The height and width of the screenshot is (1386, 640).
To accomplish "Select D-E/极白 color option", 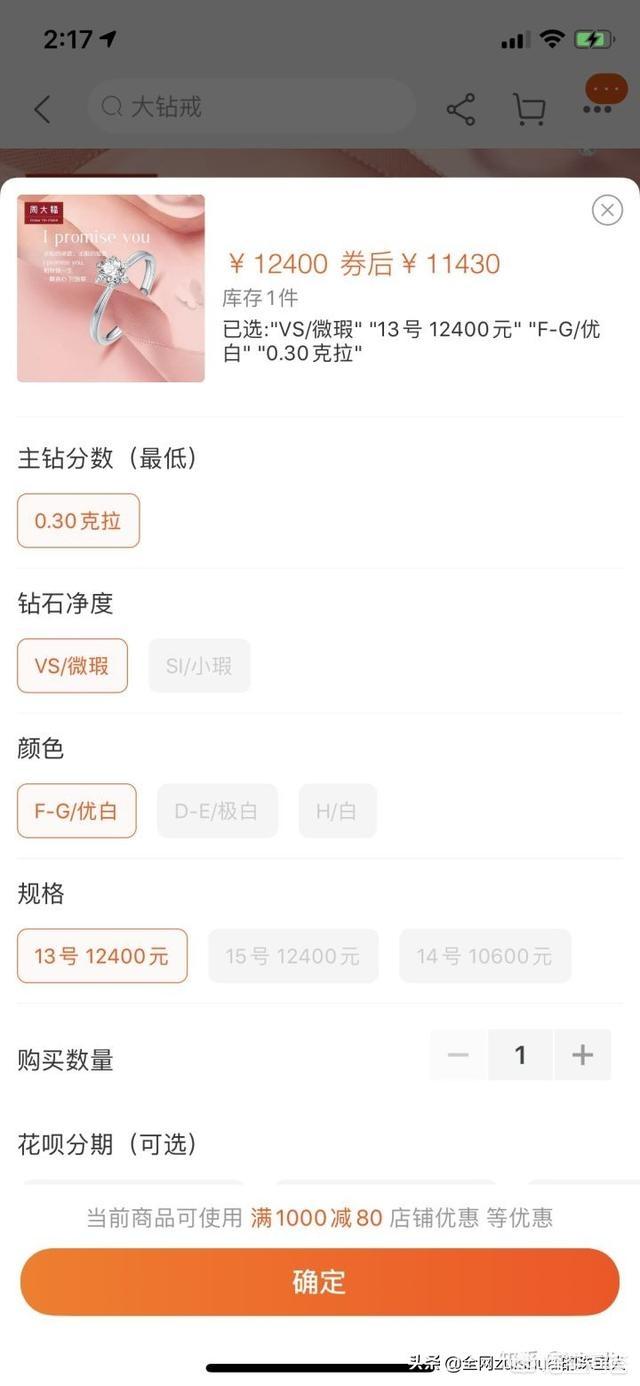I will pos(217,811).
